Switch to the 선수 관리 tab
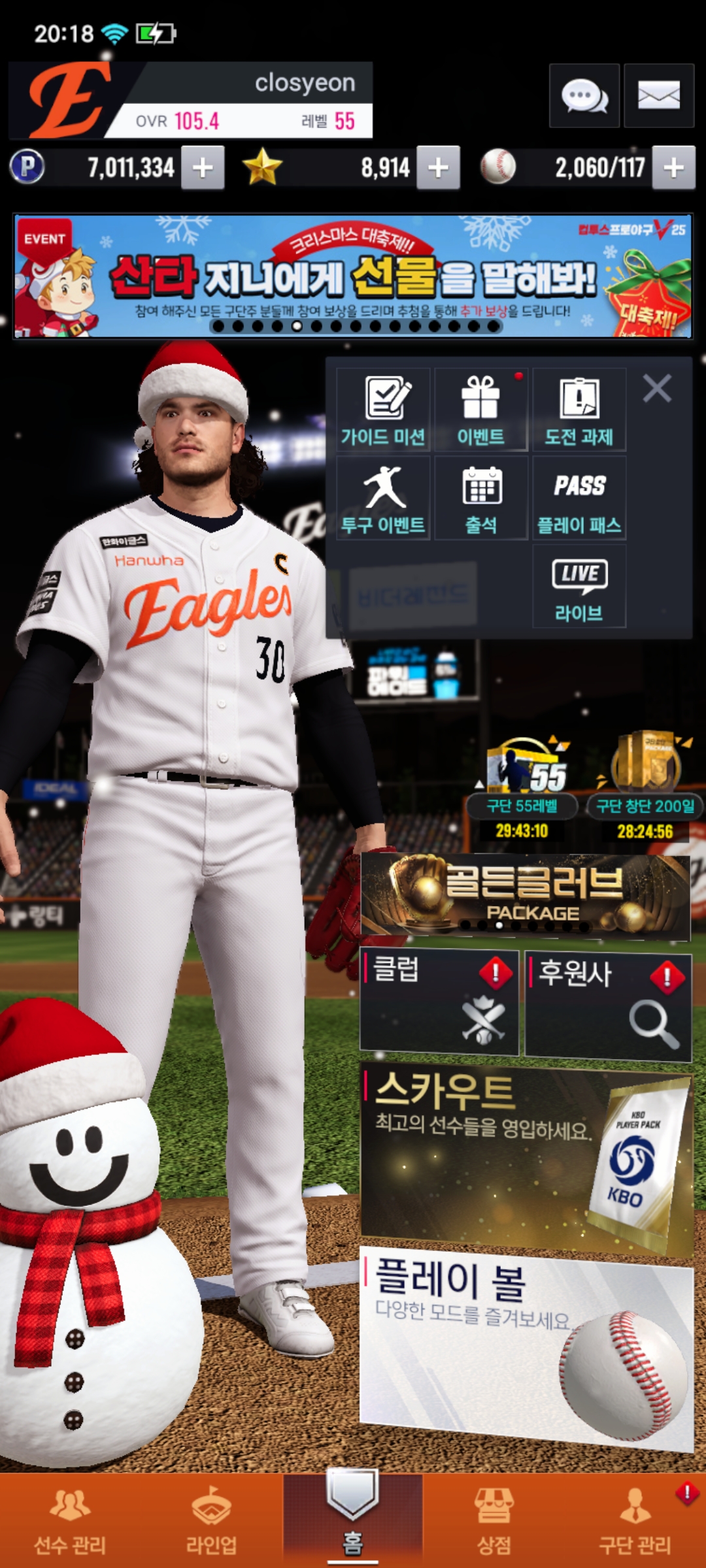 [x=70, y=1521]
